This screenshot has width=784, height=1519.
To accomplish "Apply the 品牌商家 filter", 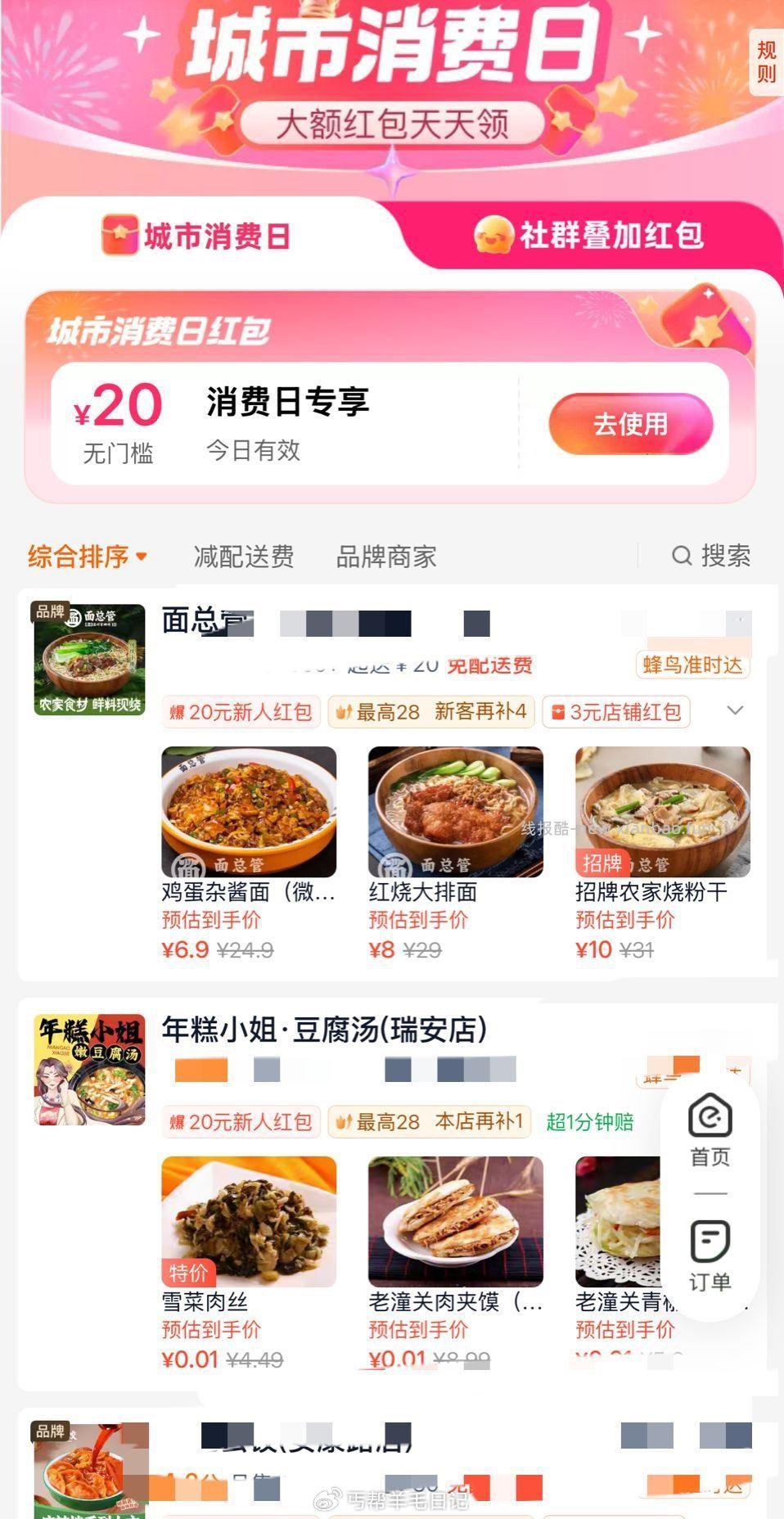I will pos(386,557).
